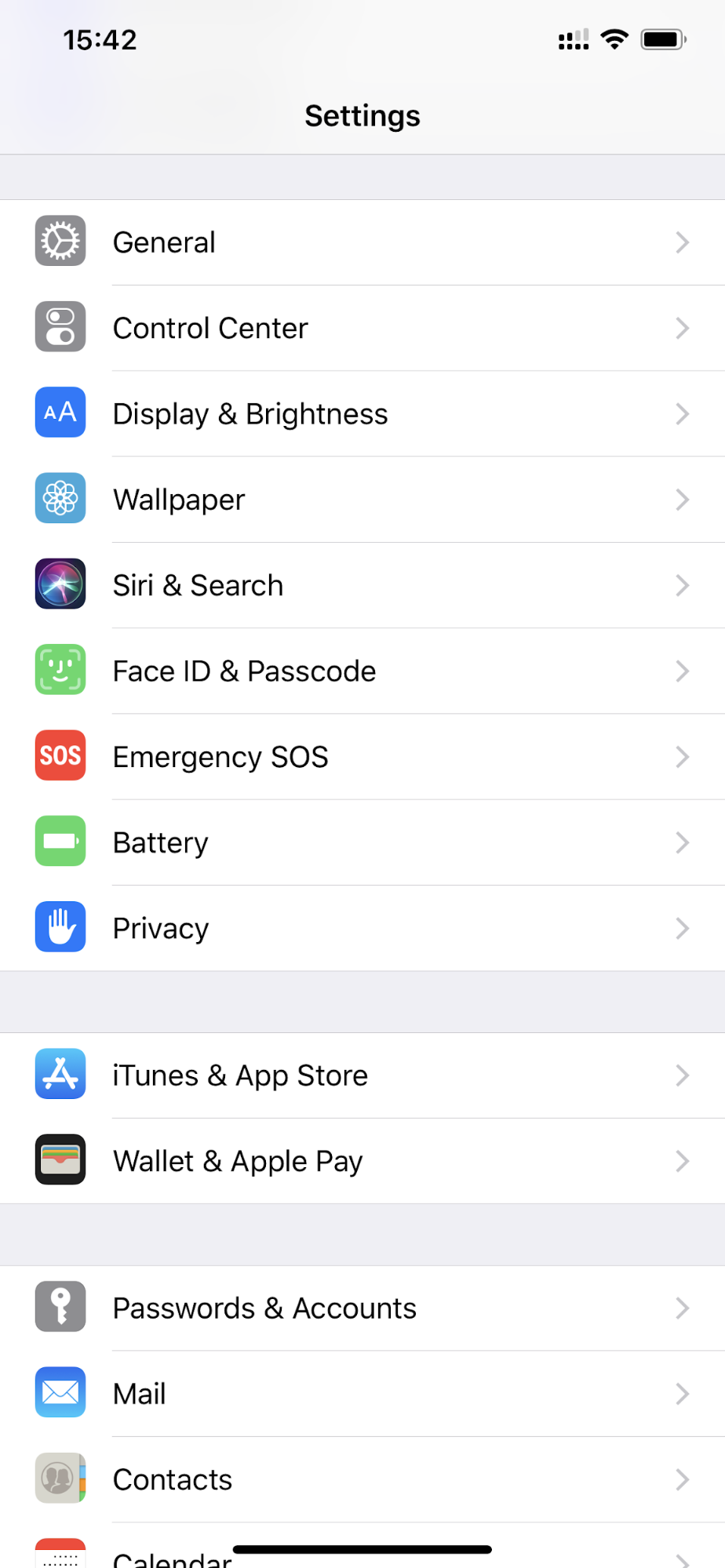725x1568 pixels.
Task: Open General settings
Action: (x=362, y=242)
